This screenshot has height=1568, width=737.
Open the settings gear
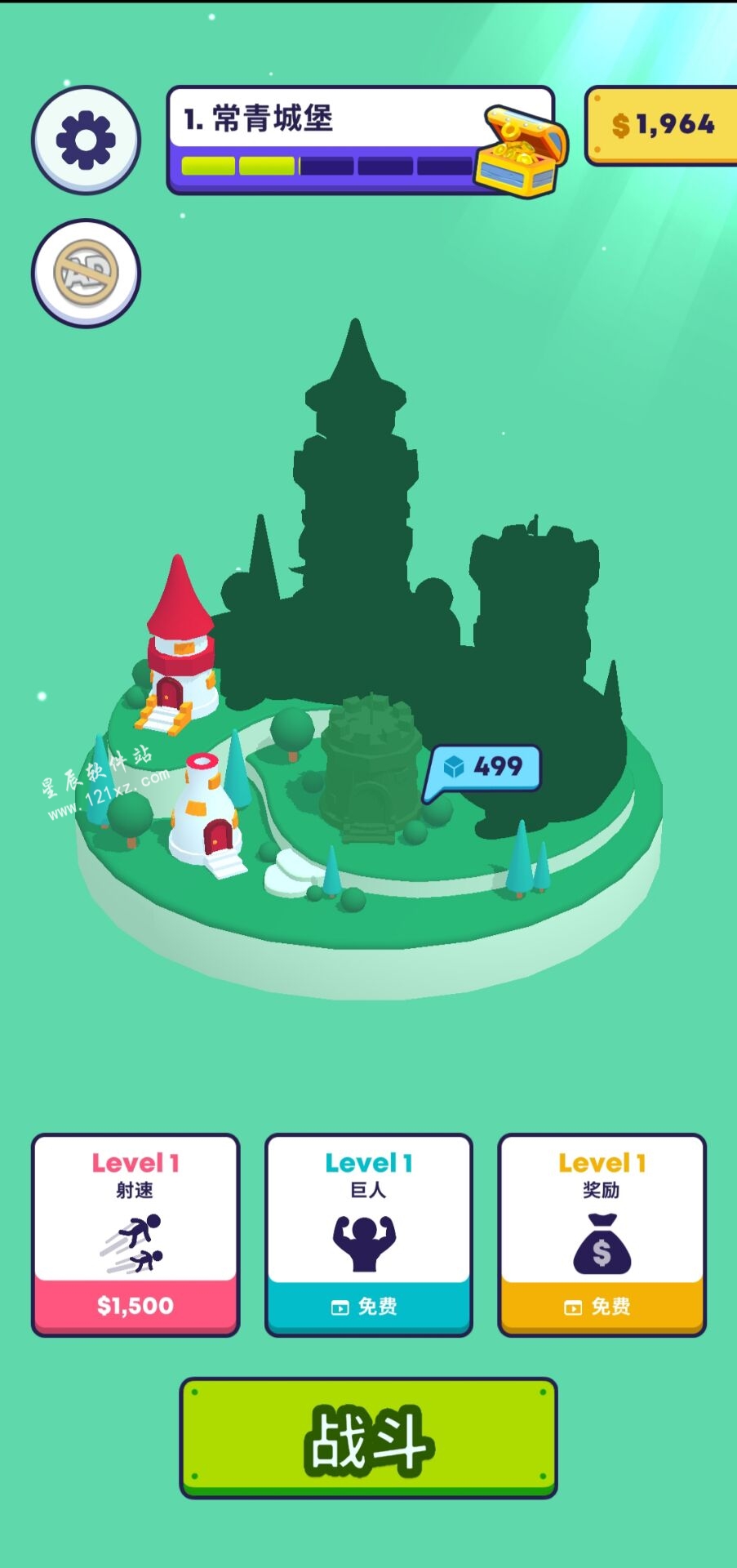pos(86,140)
